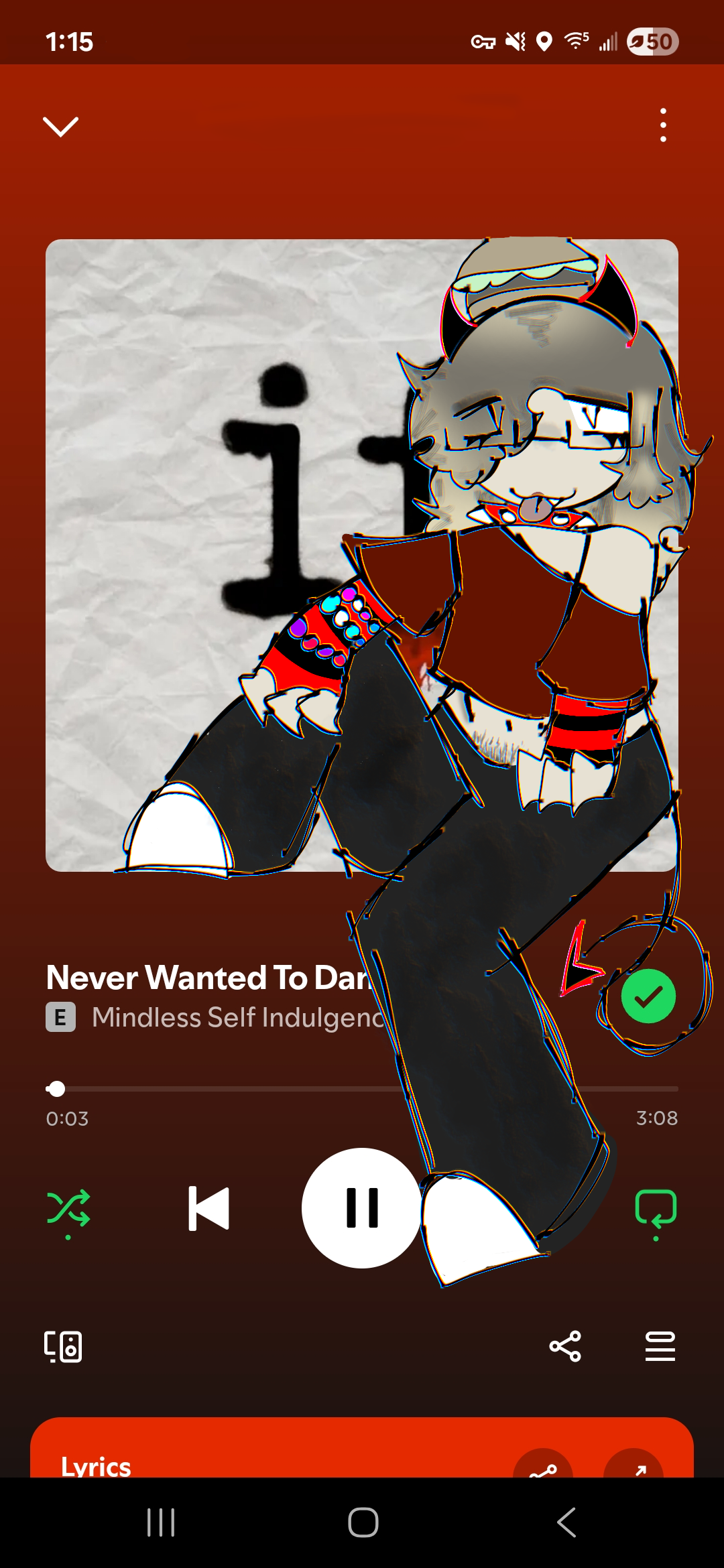This screenshot has height=1568, width=724.
Task: Collapse the now playing screen
Action: 61,126
